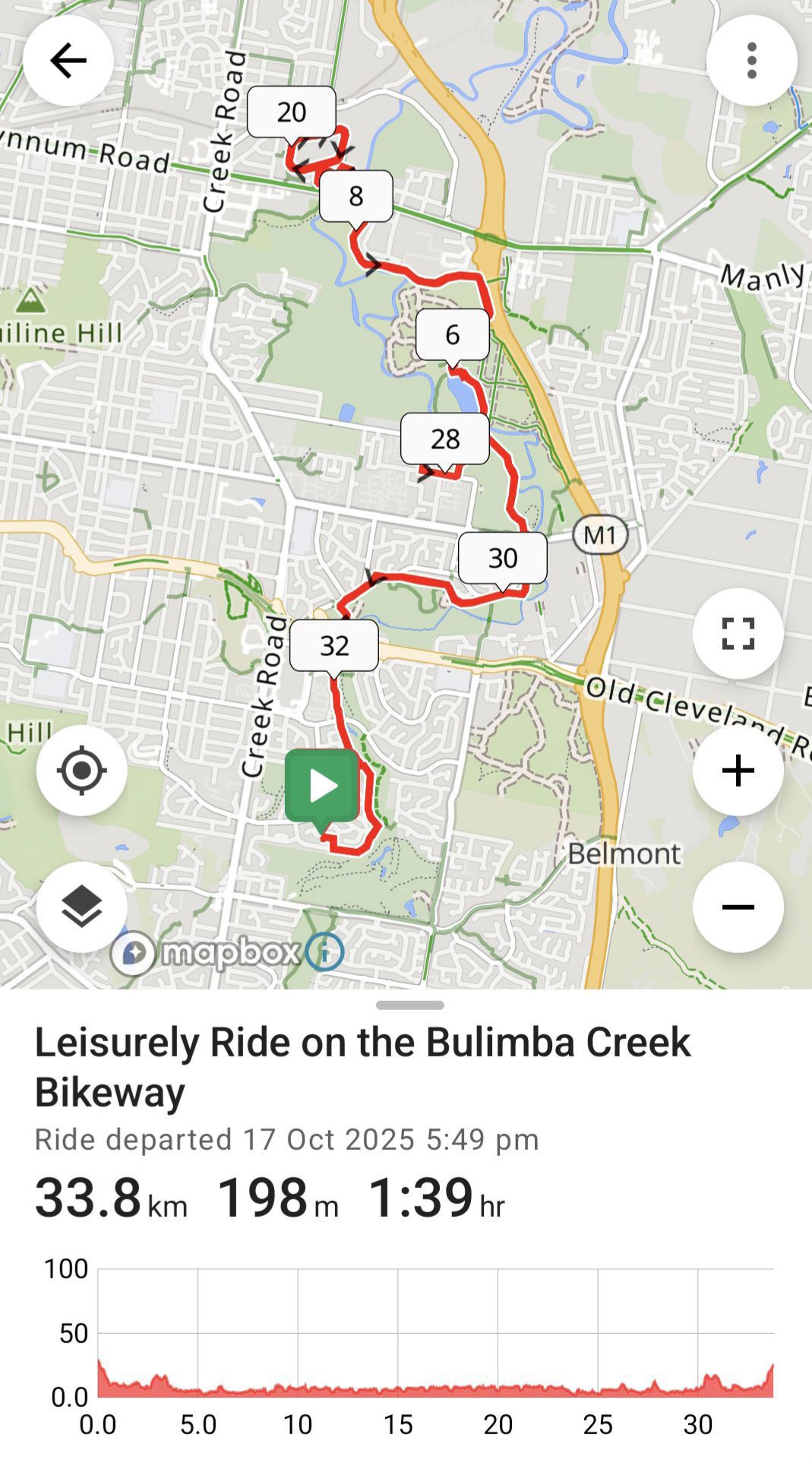The height and width of the screenshot is (1463, 812).
Task: Open the map layers selector
Action: point(81,907)
